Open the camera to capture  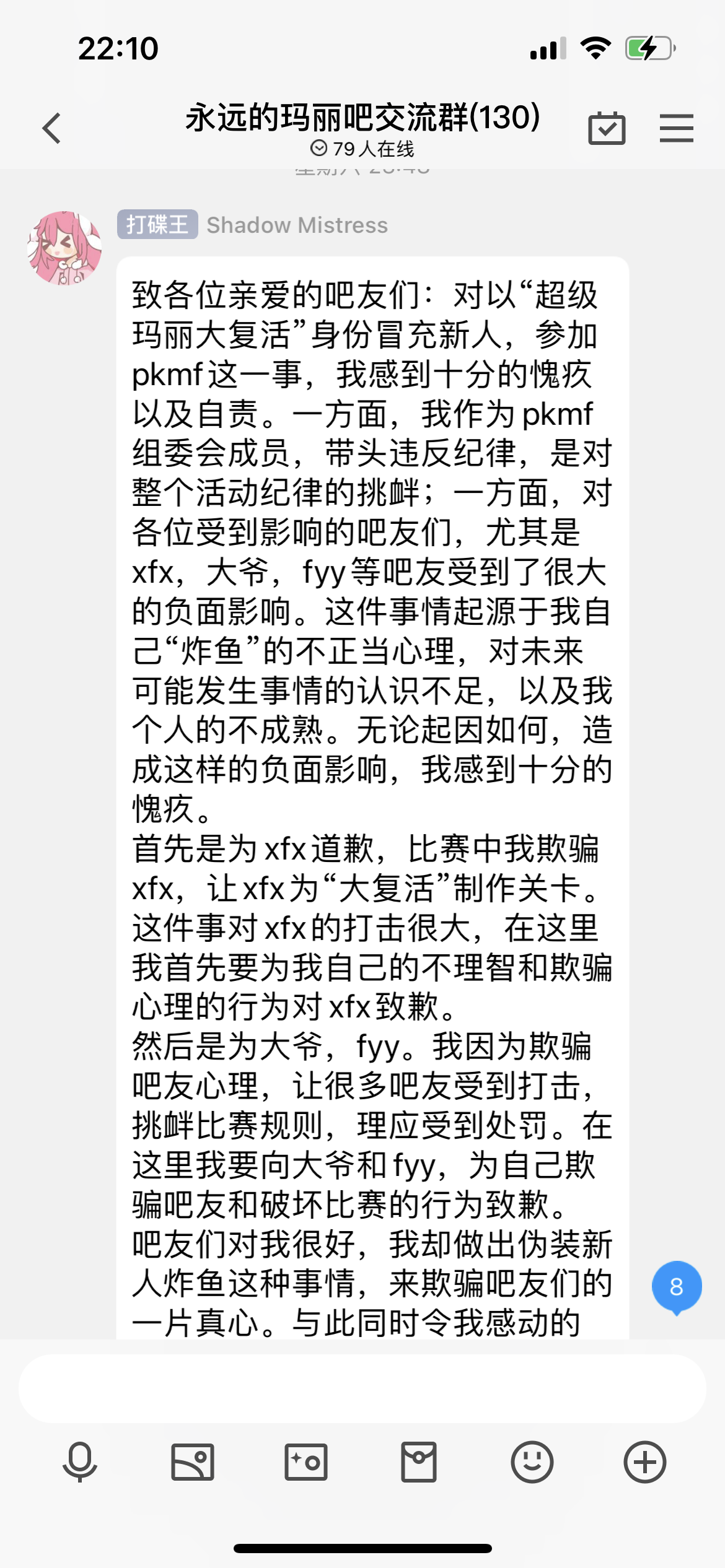[x=305, y=1461]
